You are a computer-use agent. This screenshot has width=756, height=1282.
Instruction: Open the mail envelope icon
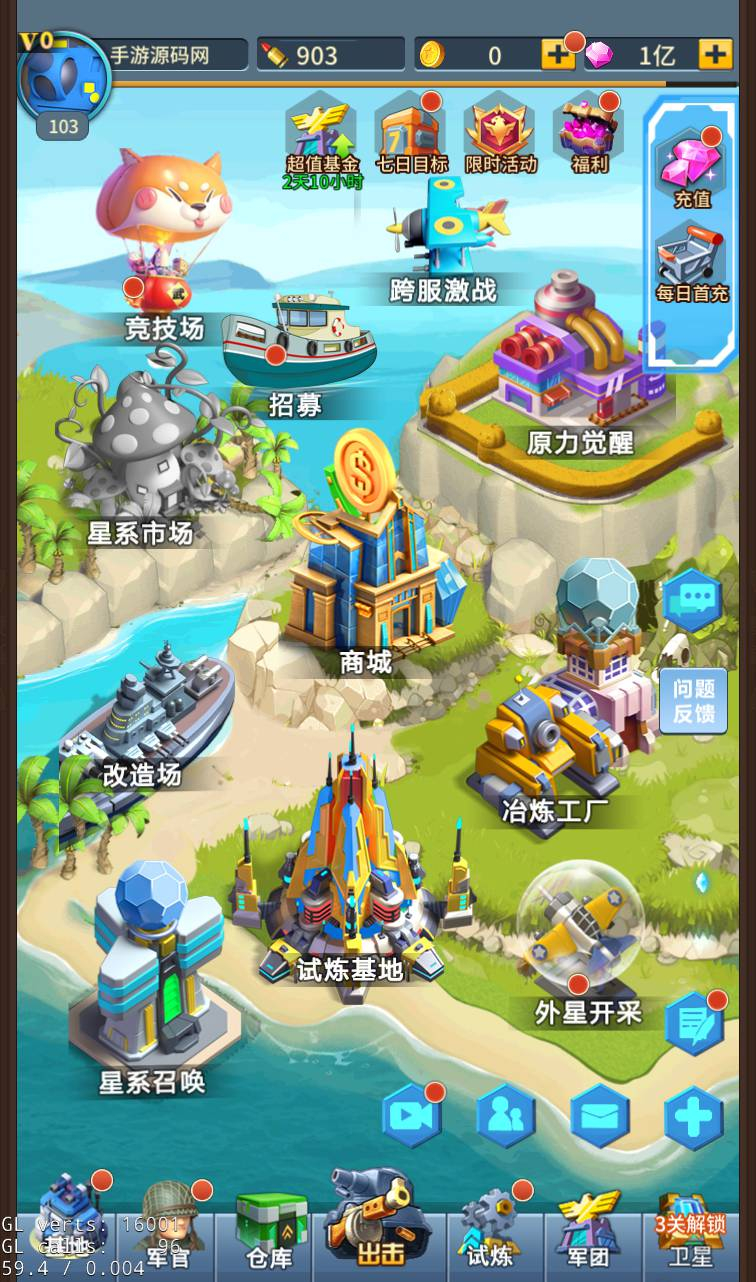600,1116
